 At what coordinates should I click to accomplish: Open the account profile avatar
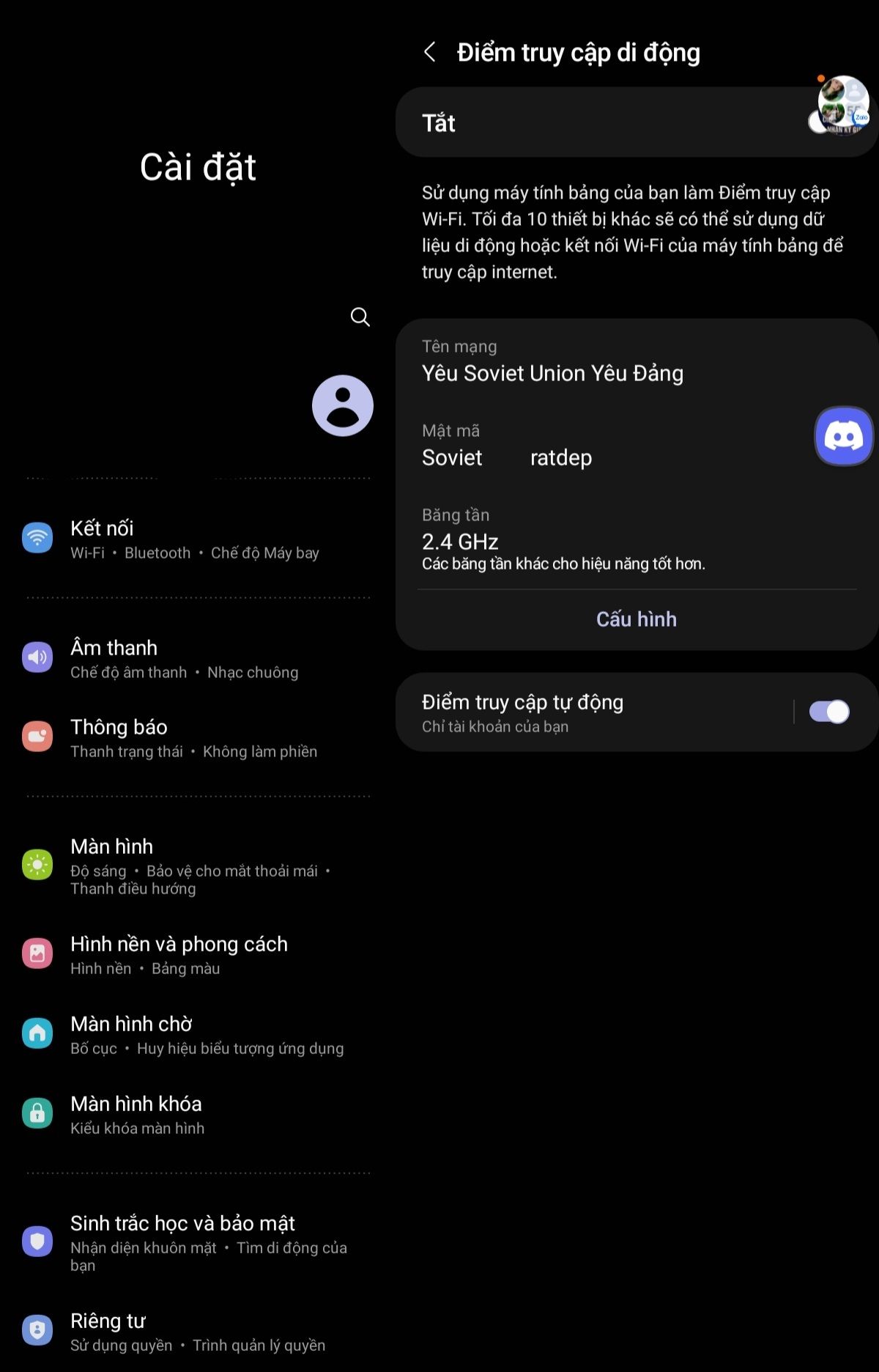click(x=343, y=405)
